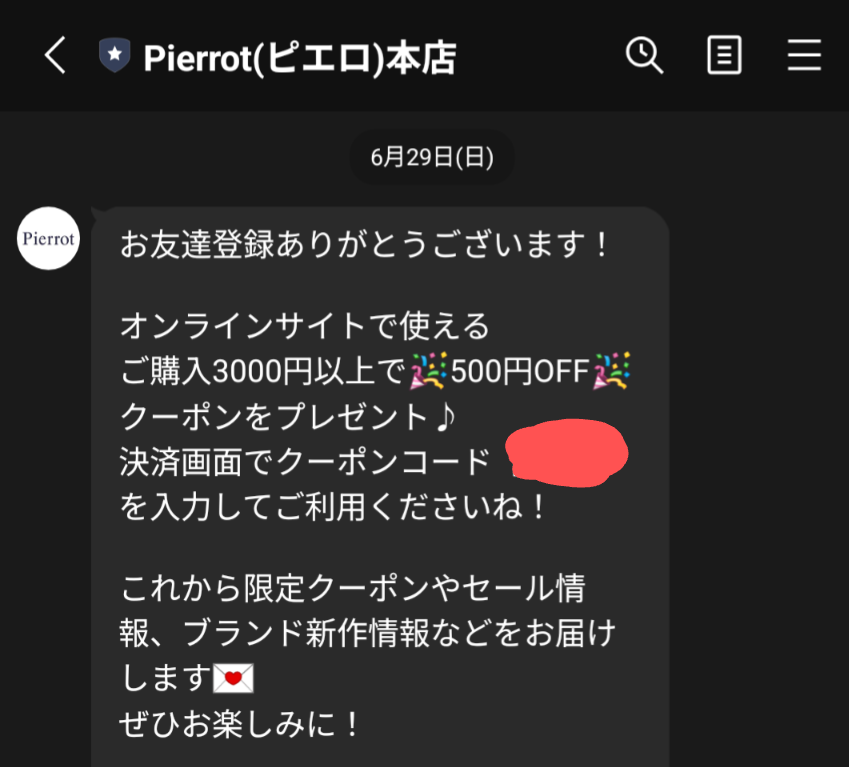Open the hamburger chat menu
Viewport: 849px width, 767px height.
click(x=804, y=56)
